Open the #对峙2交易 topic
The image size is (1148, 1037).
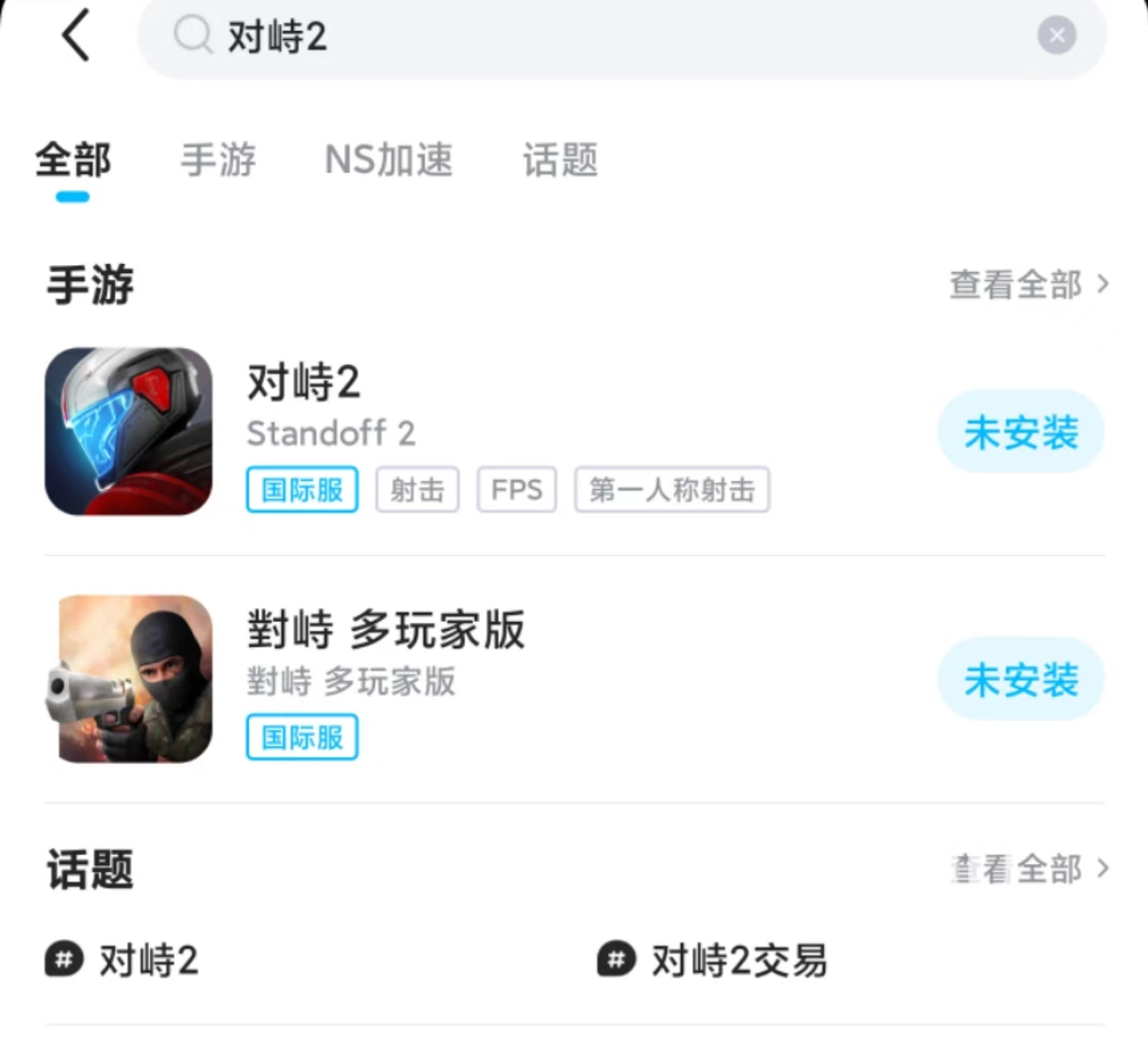(713, 960)
